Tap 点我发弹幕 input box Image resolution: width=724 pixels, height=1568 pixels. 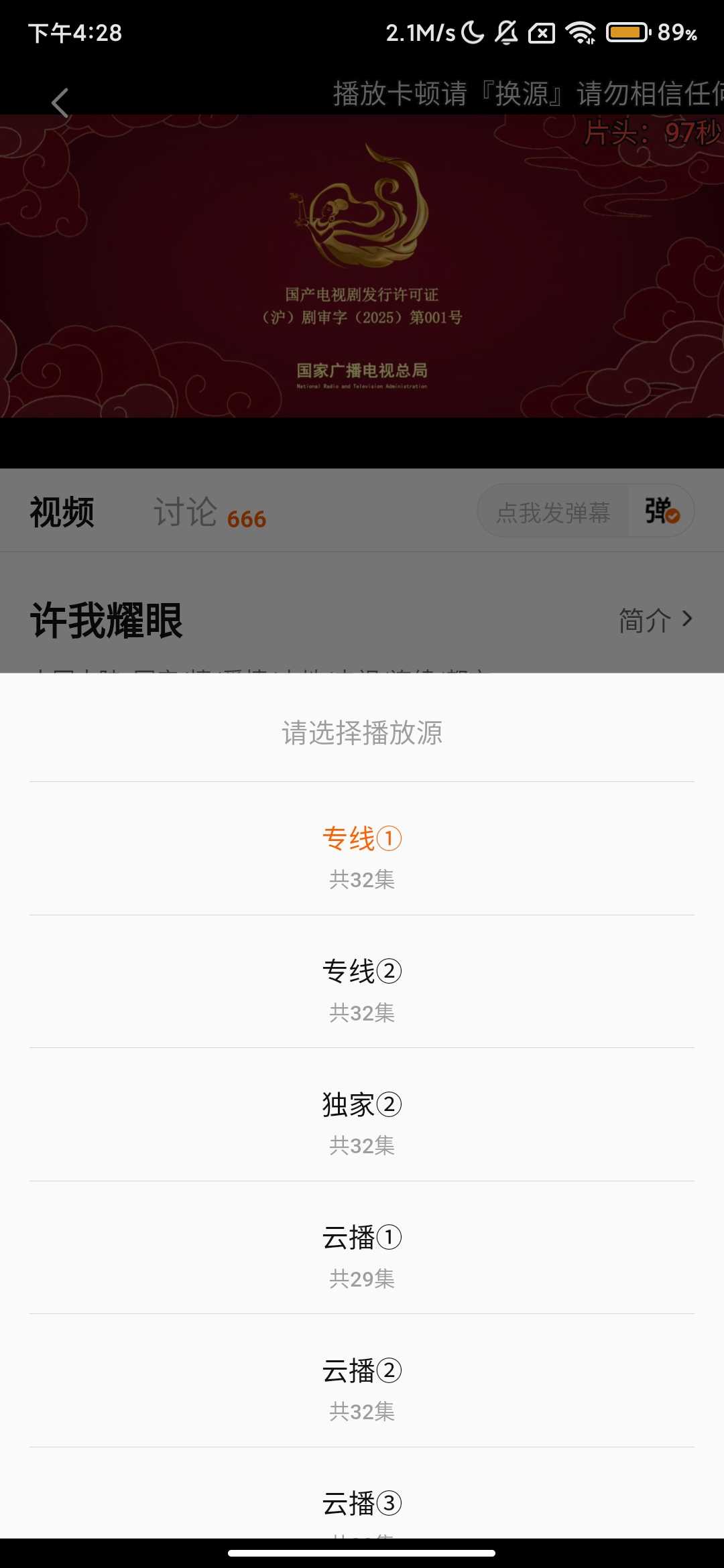point(553,513)
